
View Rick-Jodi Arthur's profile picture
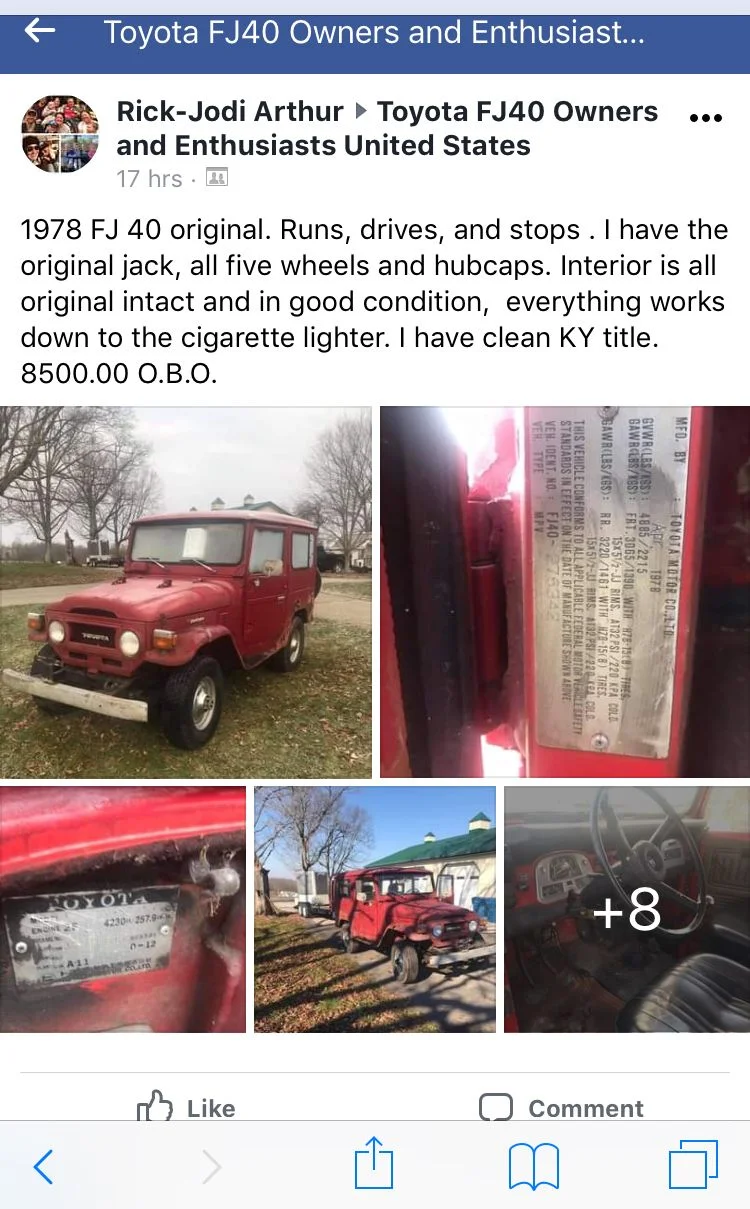click(60, 134)
